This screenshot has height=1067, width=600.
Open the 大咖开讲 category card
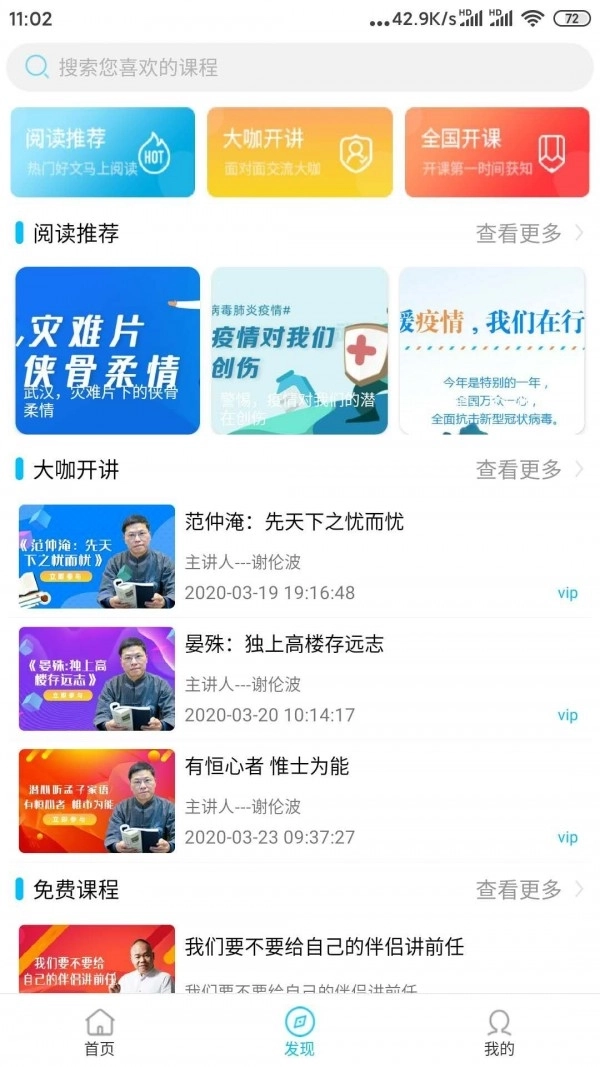pos(299,152)
